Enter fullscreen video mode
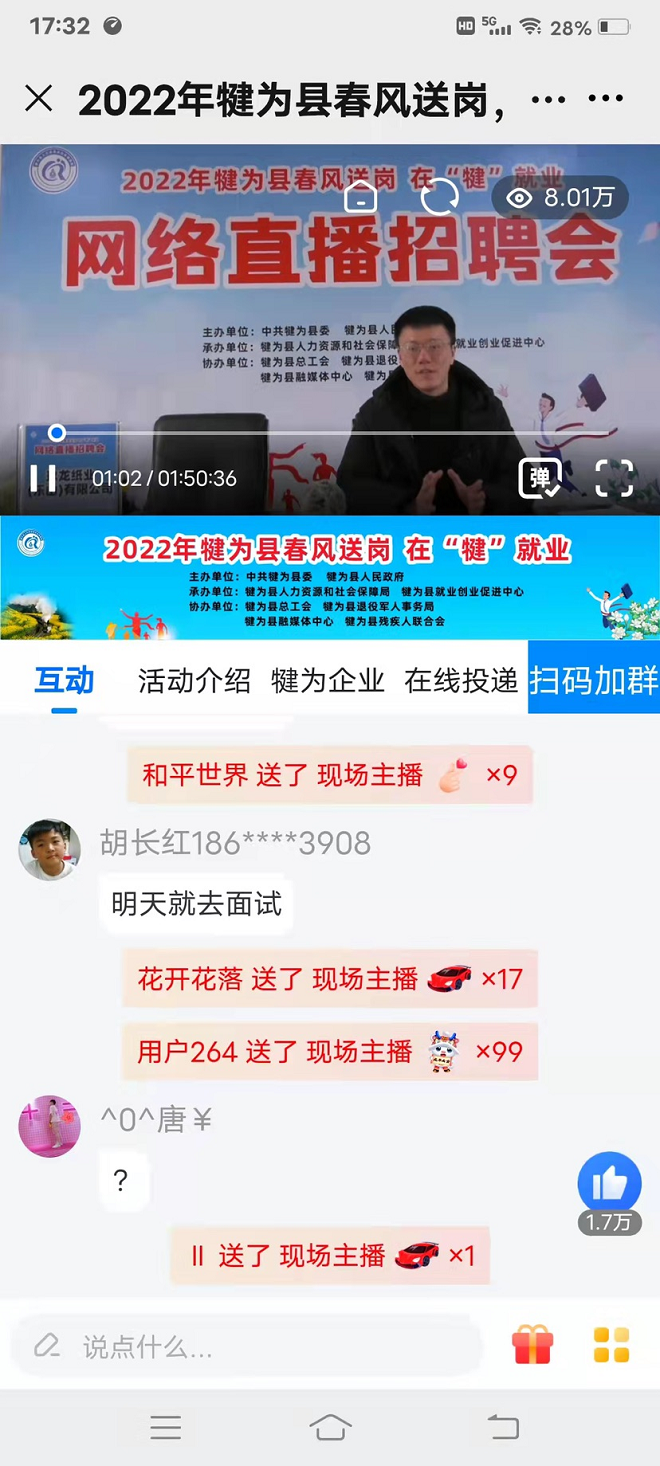Screen dimensions: 660x1466 (x=614, y=479)
